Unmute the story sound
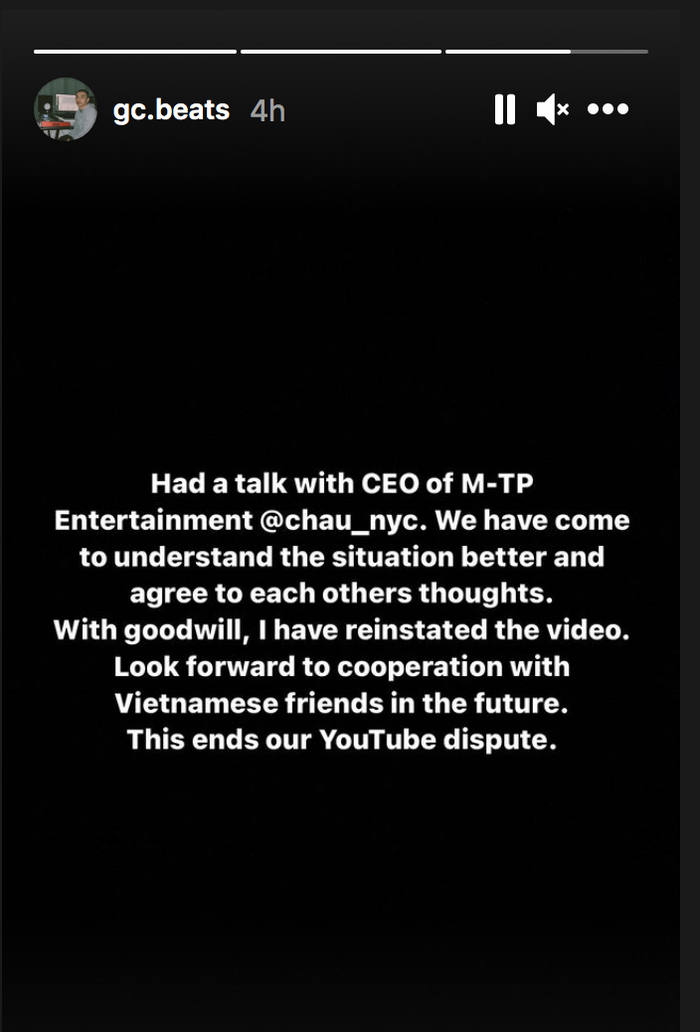The width and height of the screenshot is (700, 1032). coord(552,109)
